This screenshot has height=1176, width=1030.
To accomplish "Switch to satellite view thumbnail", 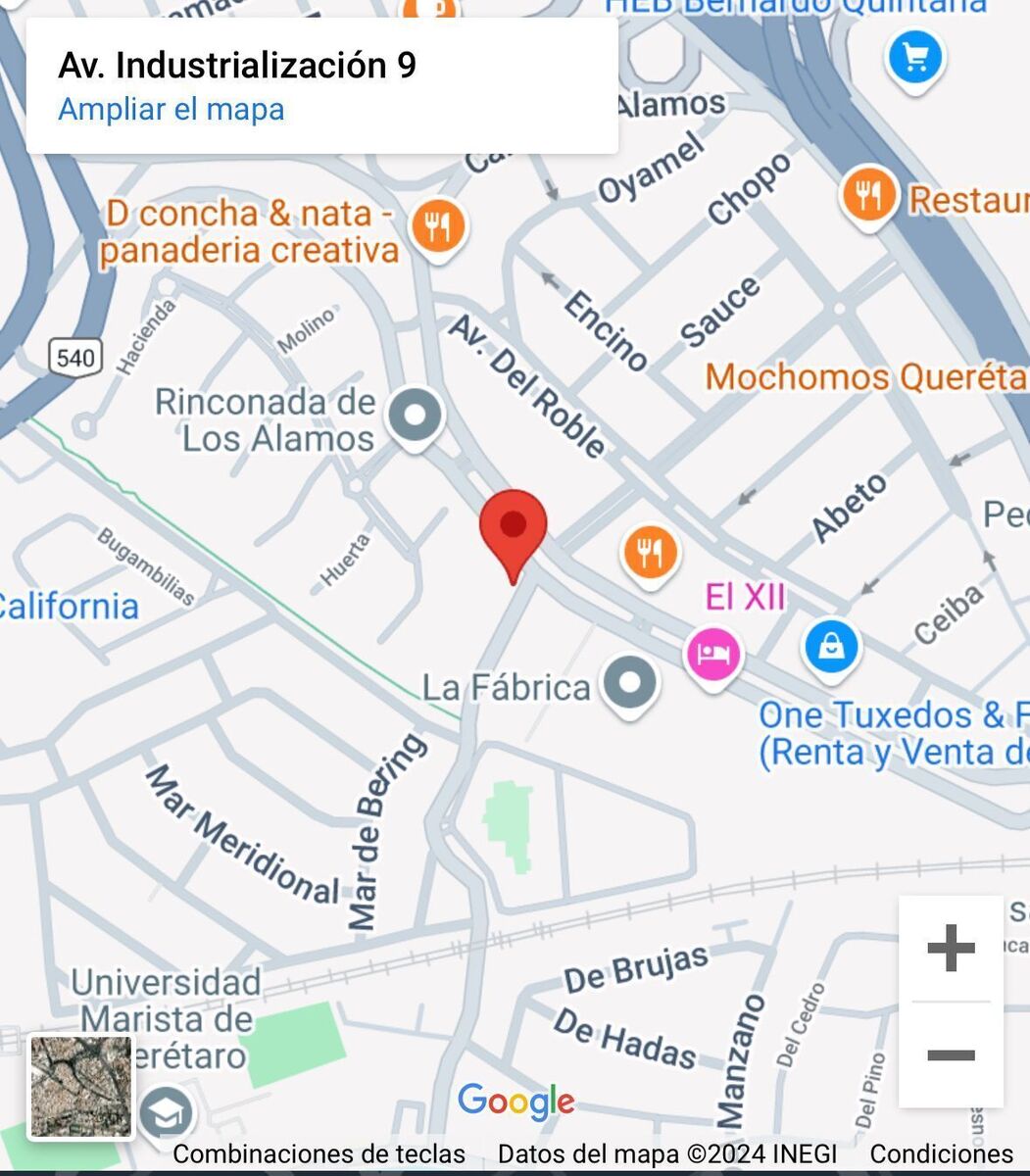I will (x=80, y=1087).
